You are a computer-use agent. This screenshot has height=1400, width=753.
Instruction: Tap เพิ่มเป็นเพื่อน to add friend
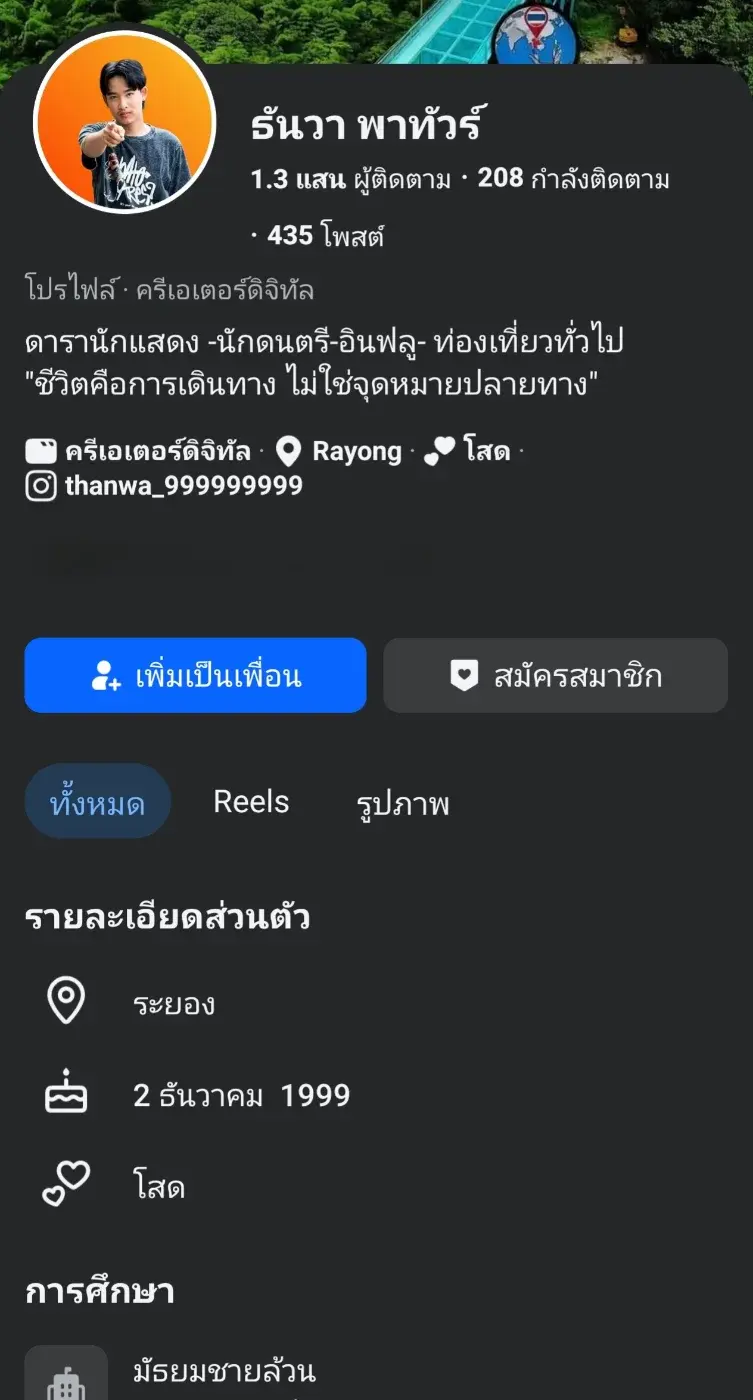pyautogui.click(x=195, y=676)
